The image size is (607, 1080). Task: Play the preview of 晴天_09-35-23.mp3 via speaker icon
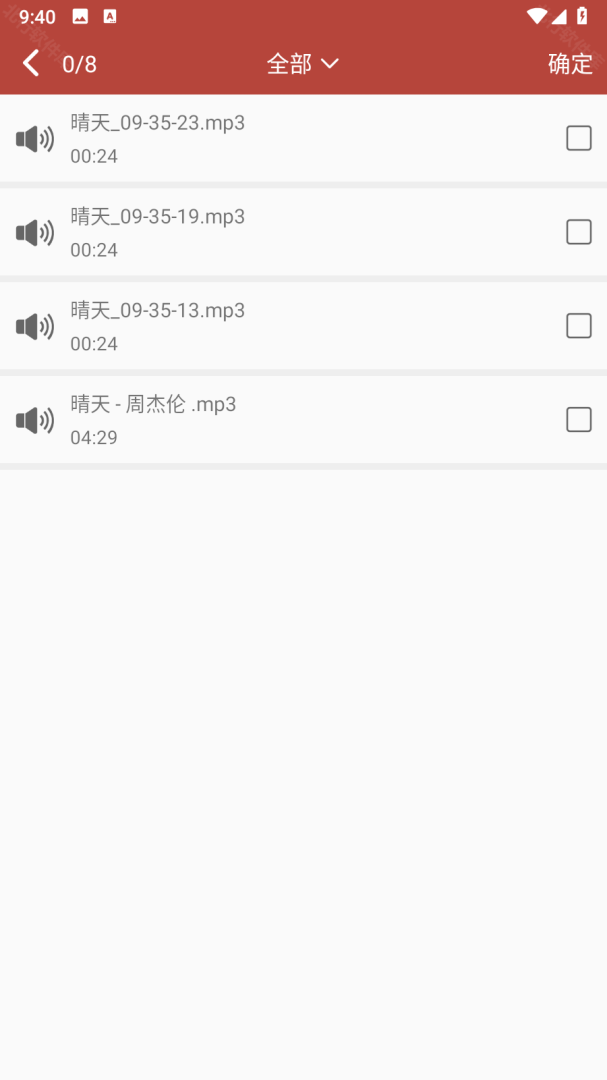[35, 139]
